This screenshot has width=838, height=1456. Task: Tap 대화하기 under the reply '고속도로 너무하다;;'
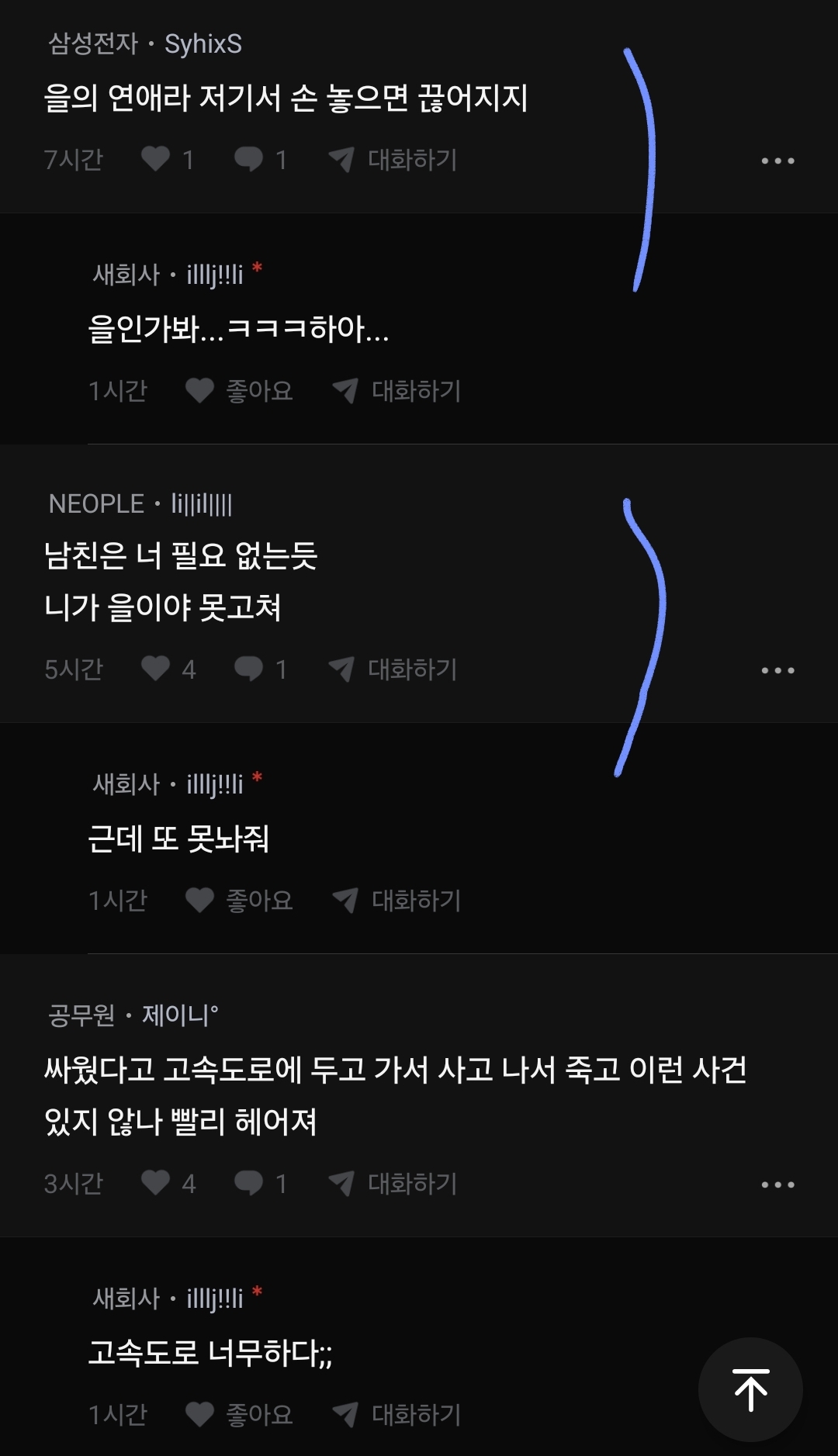(397, 1414)
